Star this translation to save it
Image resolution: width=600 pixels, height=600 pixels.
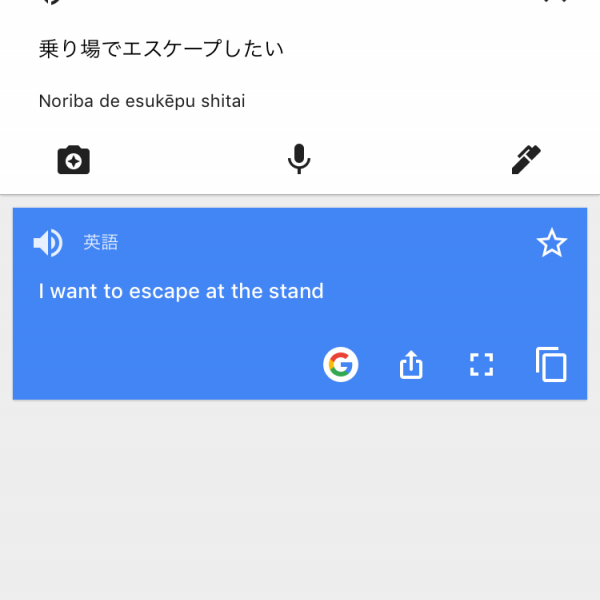pyautogui.click(x=552, y=243)
